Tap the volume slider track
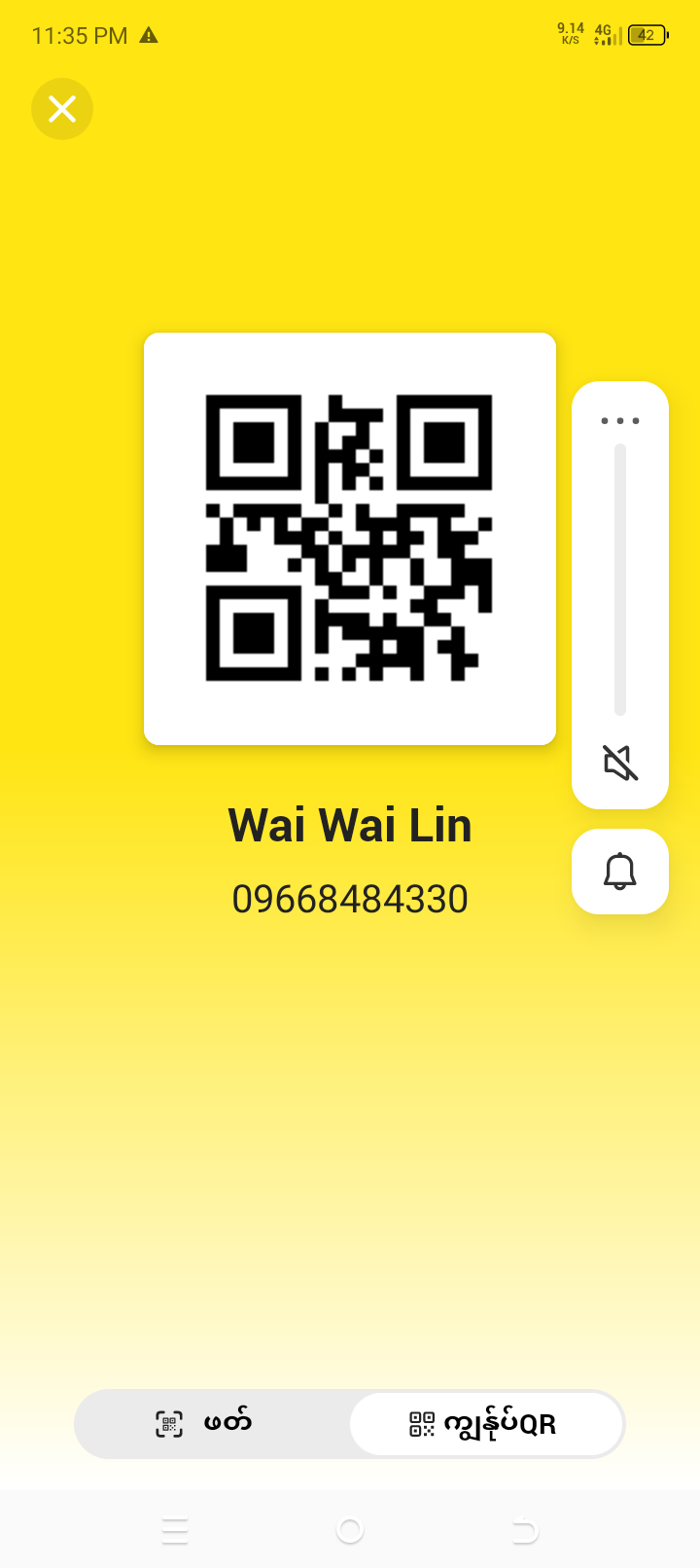The image size is (700, 1568). point(620,580)
